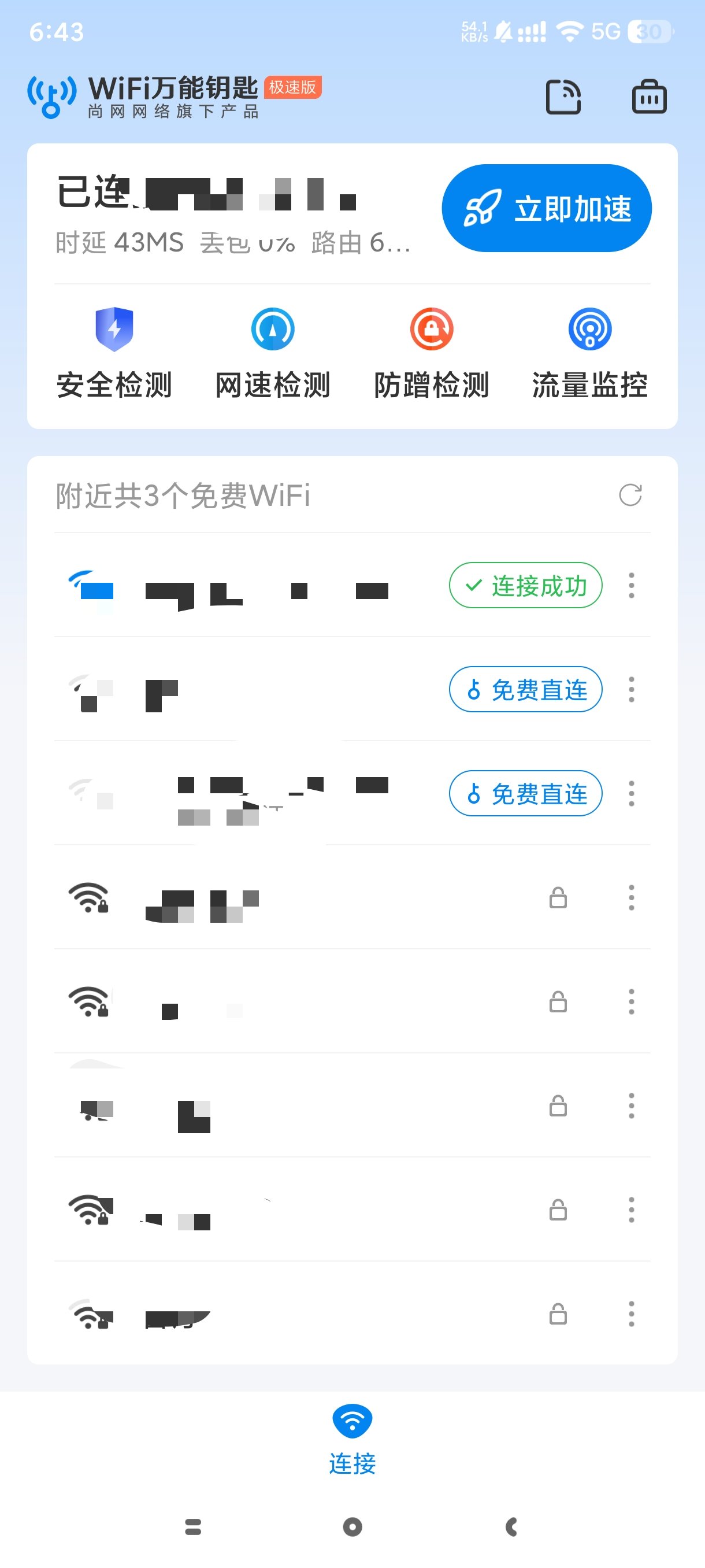
Task: Open 流量监控 traffic monitor
Action: pos(589,353)
